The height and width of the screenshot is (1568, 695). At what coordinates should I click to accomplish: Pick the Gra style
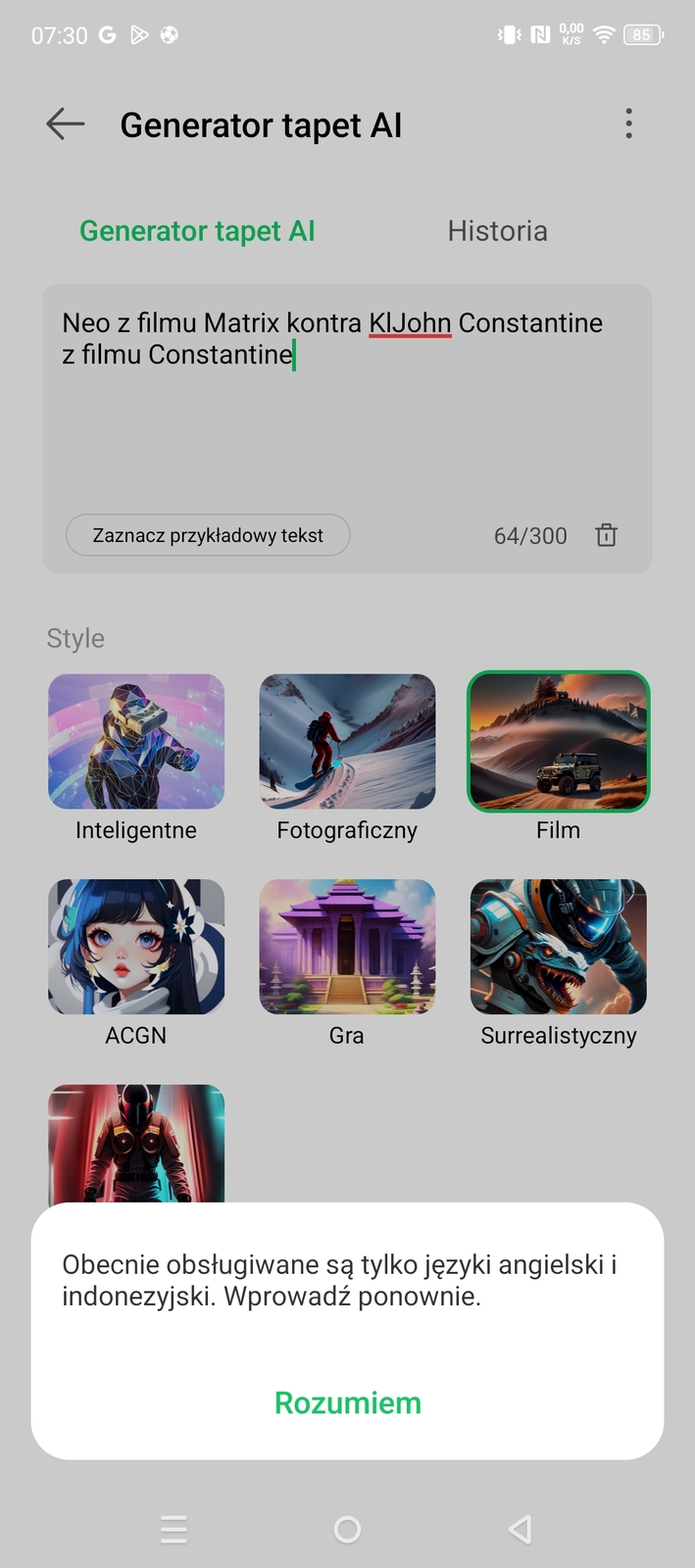pyautogui.click(x=347, y=947)
